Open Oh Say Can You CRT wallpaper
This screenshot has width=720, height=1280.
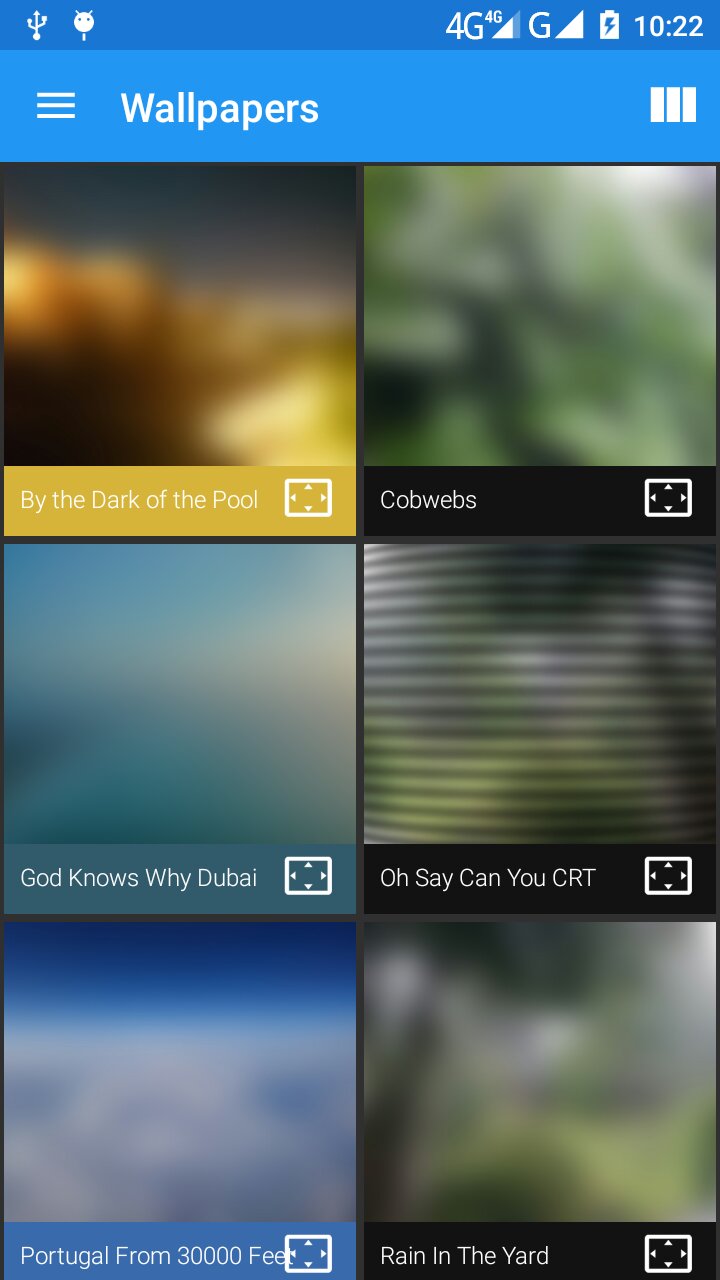click(x=540, y=693)
